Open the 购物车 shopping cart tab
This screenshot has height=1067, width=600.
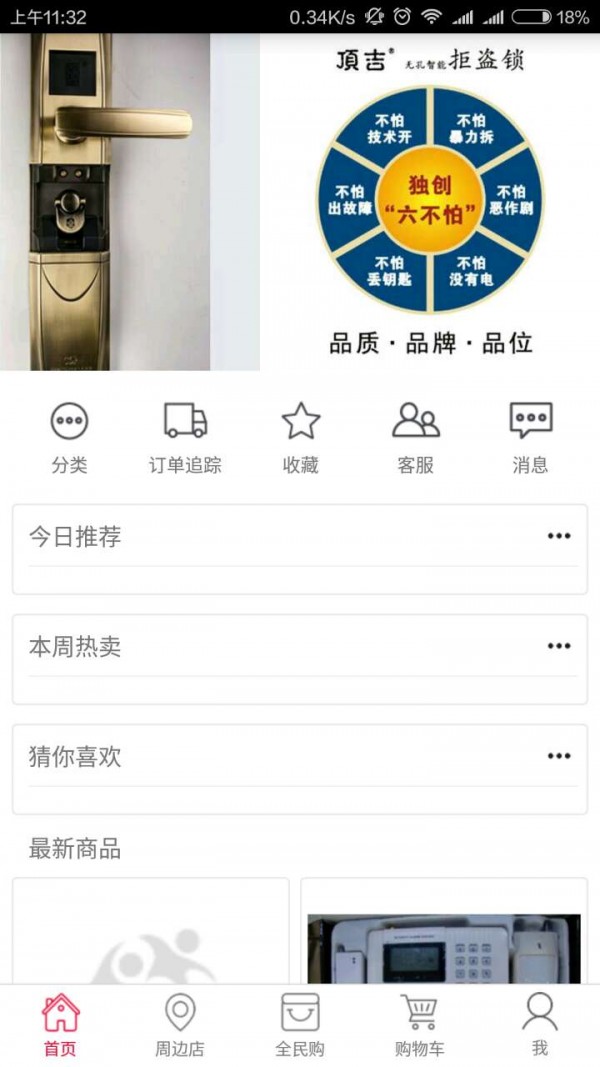(x=420, y=1025)
